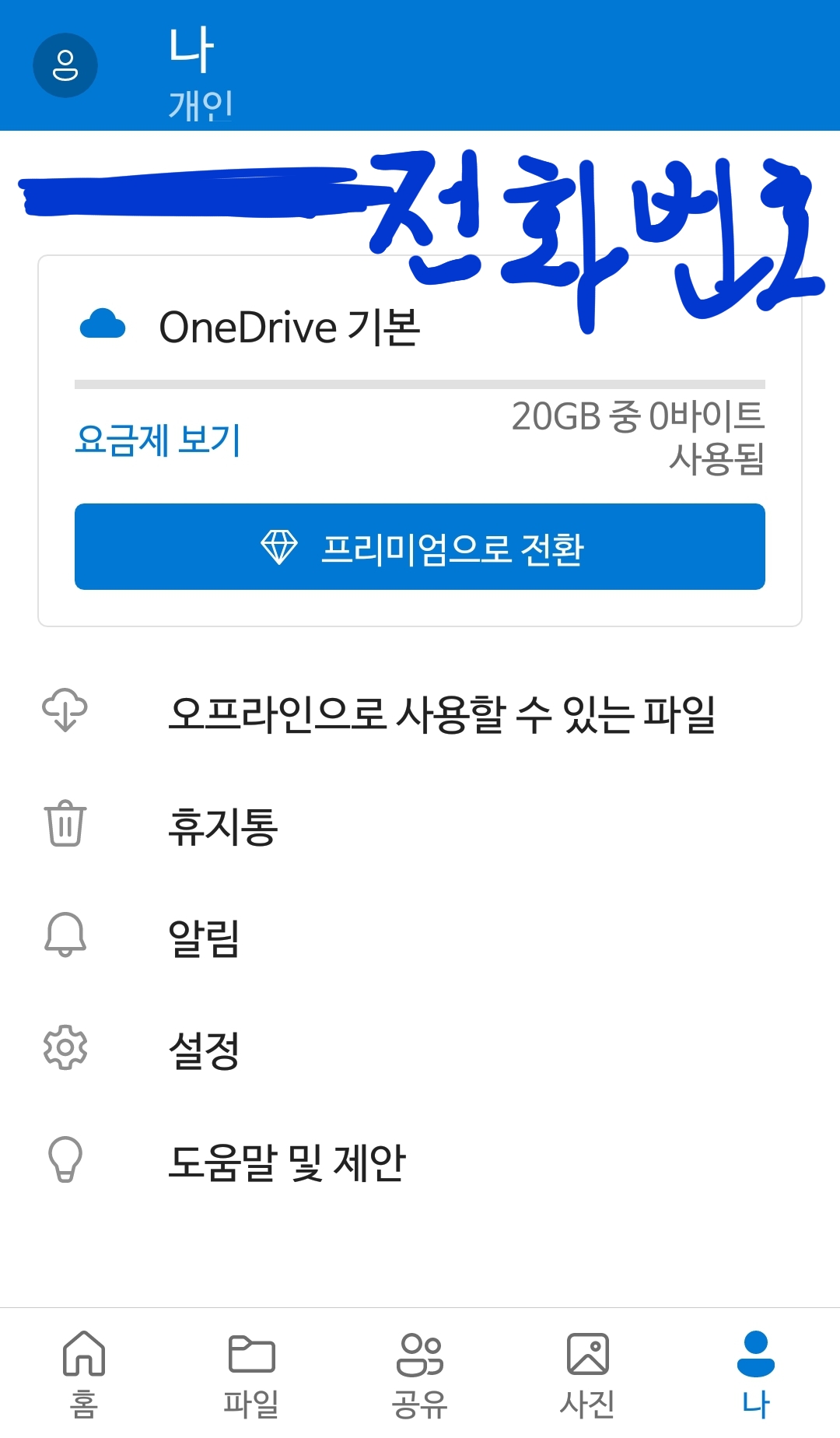Open 알림 notifications

420,937
